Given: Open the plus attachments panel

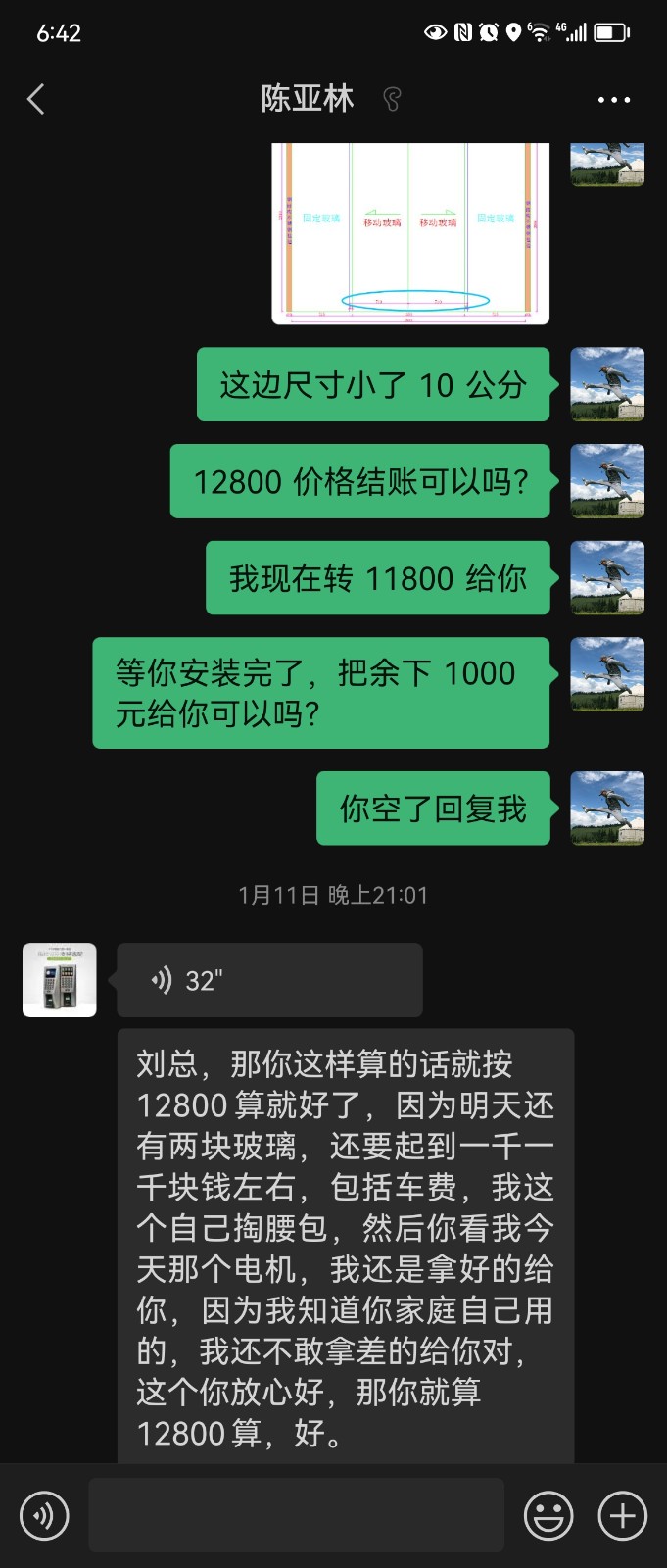Looking at the screenshot, I should [x=623, y=1516].
